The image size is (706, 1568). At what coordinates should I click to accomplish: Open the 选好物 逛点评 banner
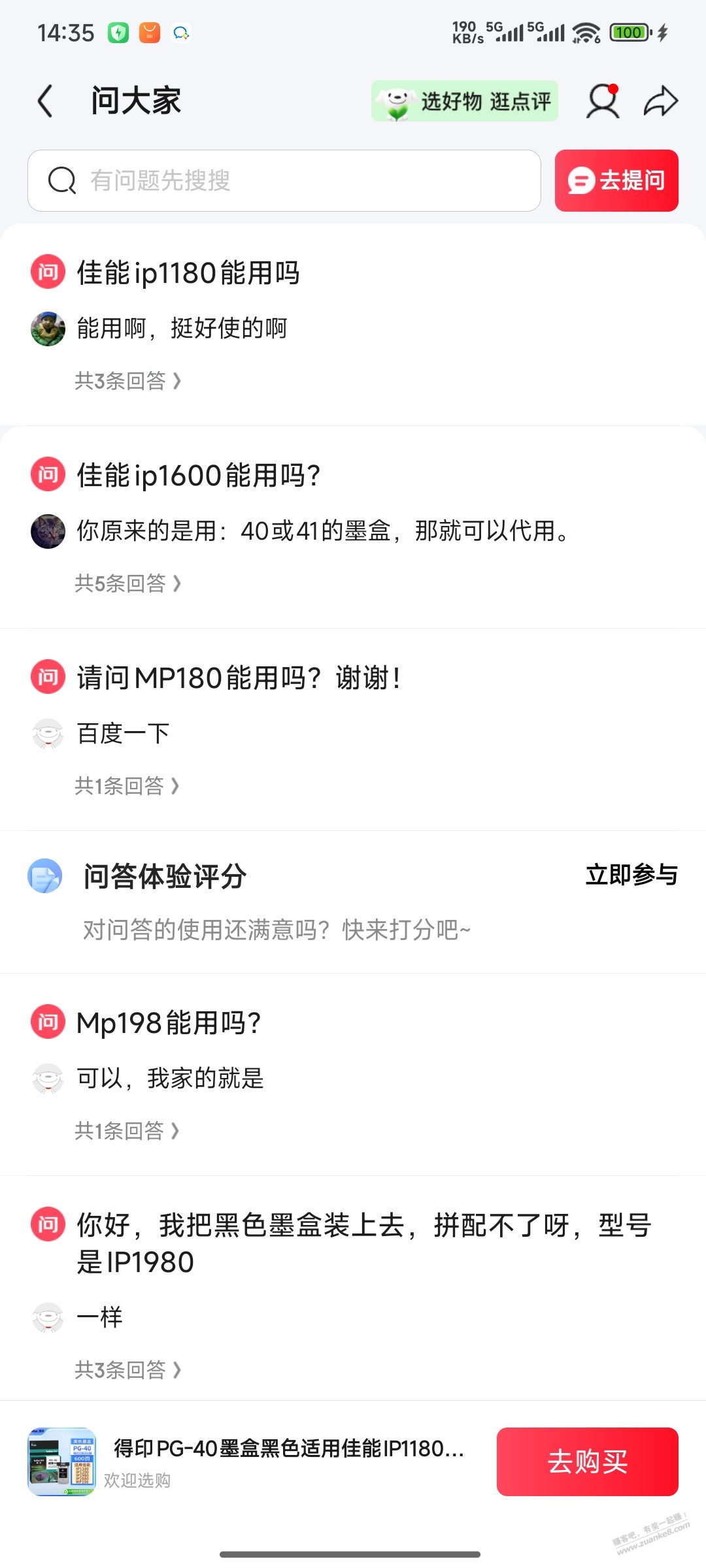pos(464,101)
